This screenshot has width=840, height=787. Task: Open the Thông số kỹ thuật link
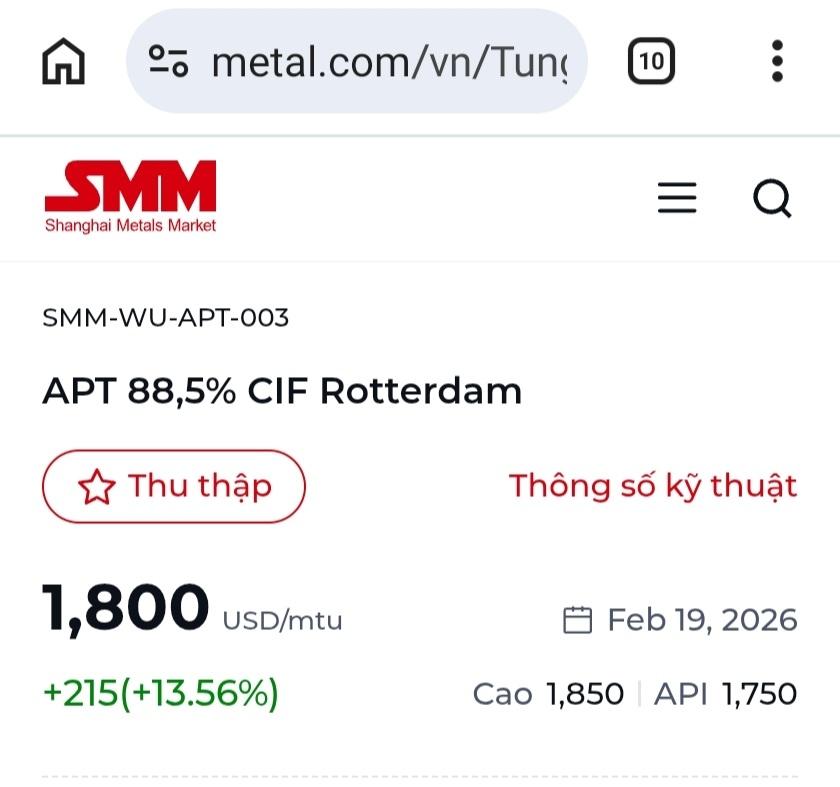tap(652, 486)
